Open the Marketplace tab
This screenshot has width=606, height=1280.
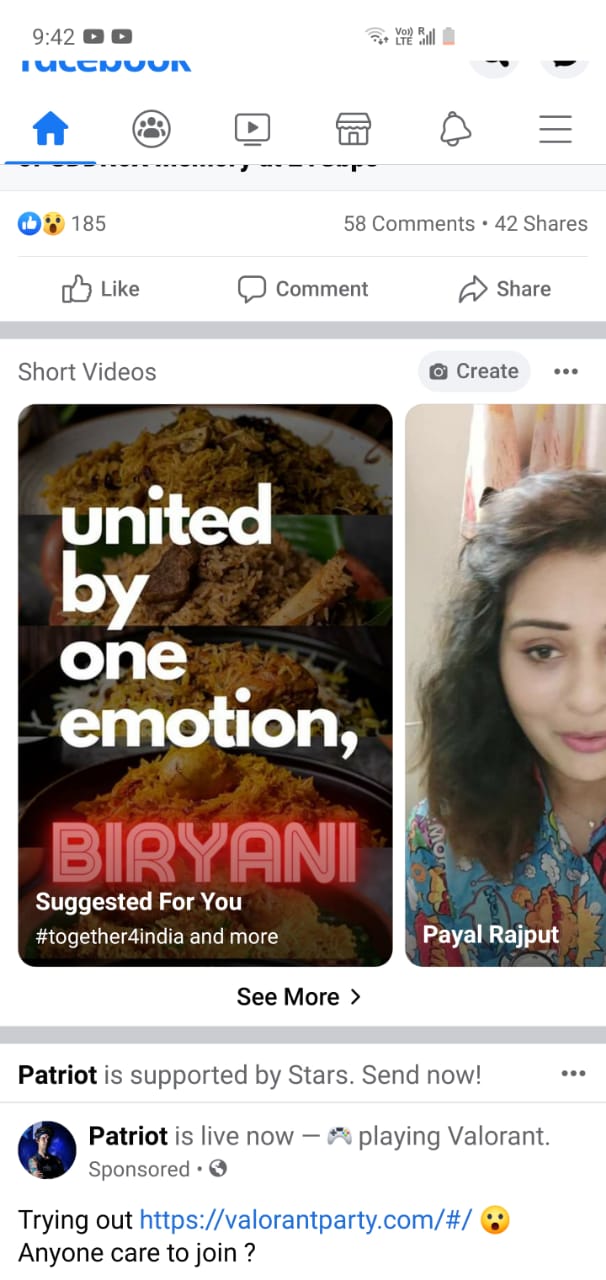click(x=353, y=128)
